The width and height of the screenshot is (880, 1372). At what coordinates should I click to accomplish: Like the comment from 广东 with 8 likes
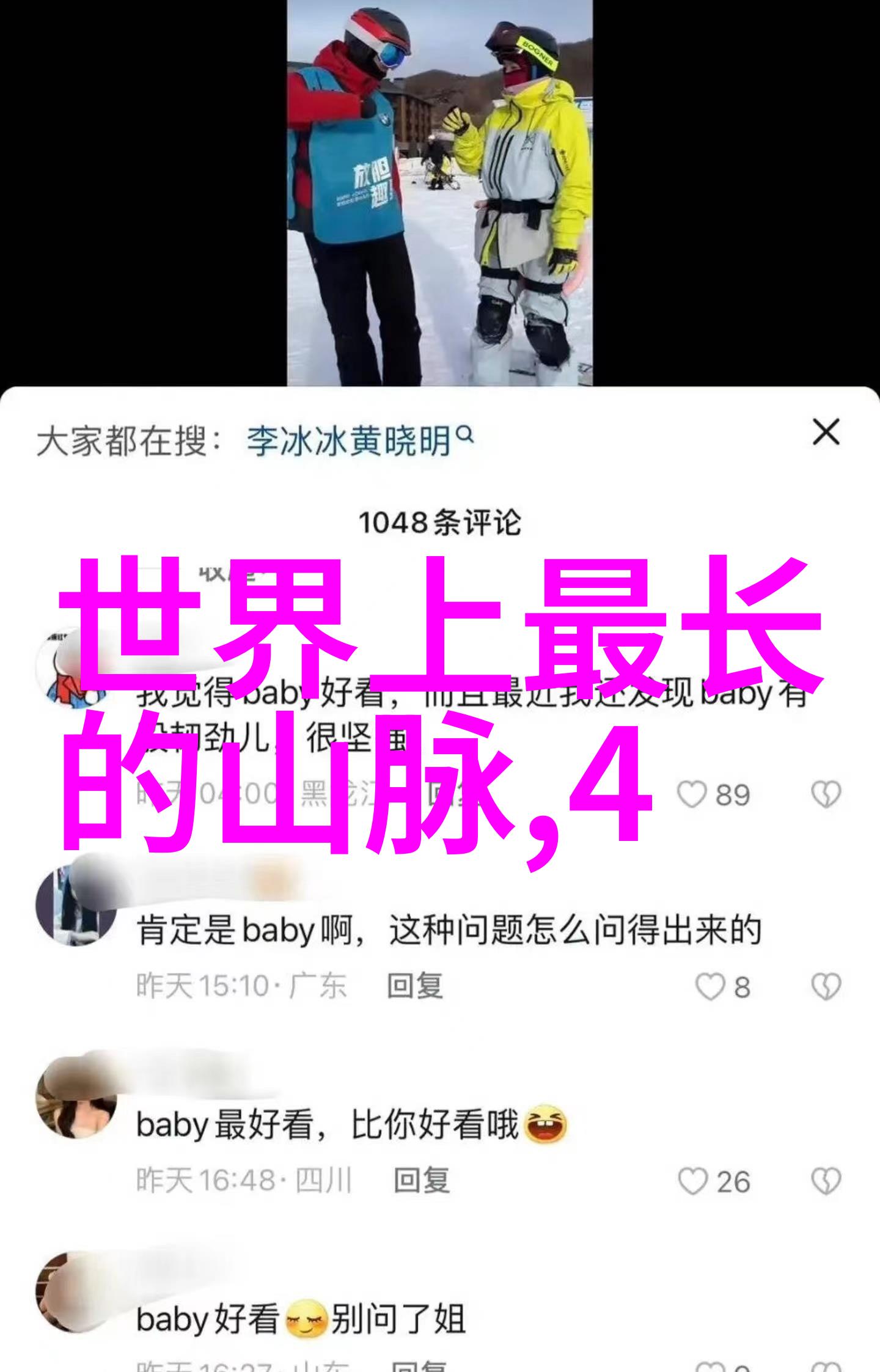710,986
